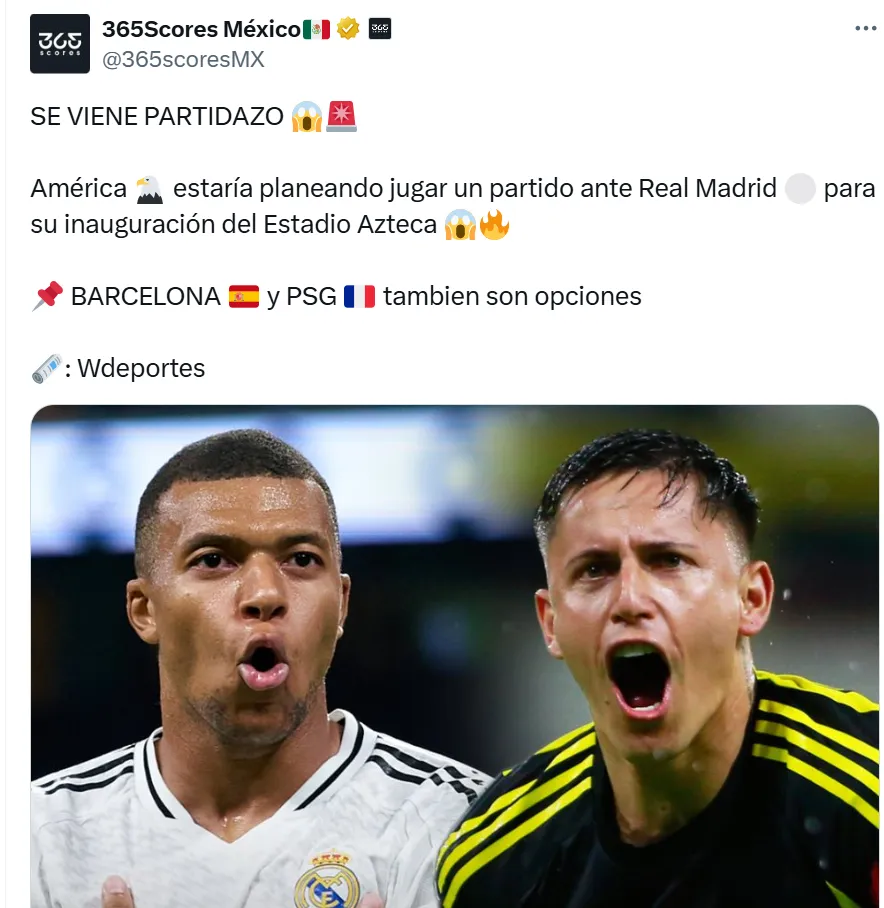Open the 365Scores México account name

[x=201, y=29]
